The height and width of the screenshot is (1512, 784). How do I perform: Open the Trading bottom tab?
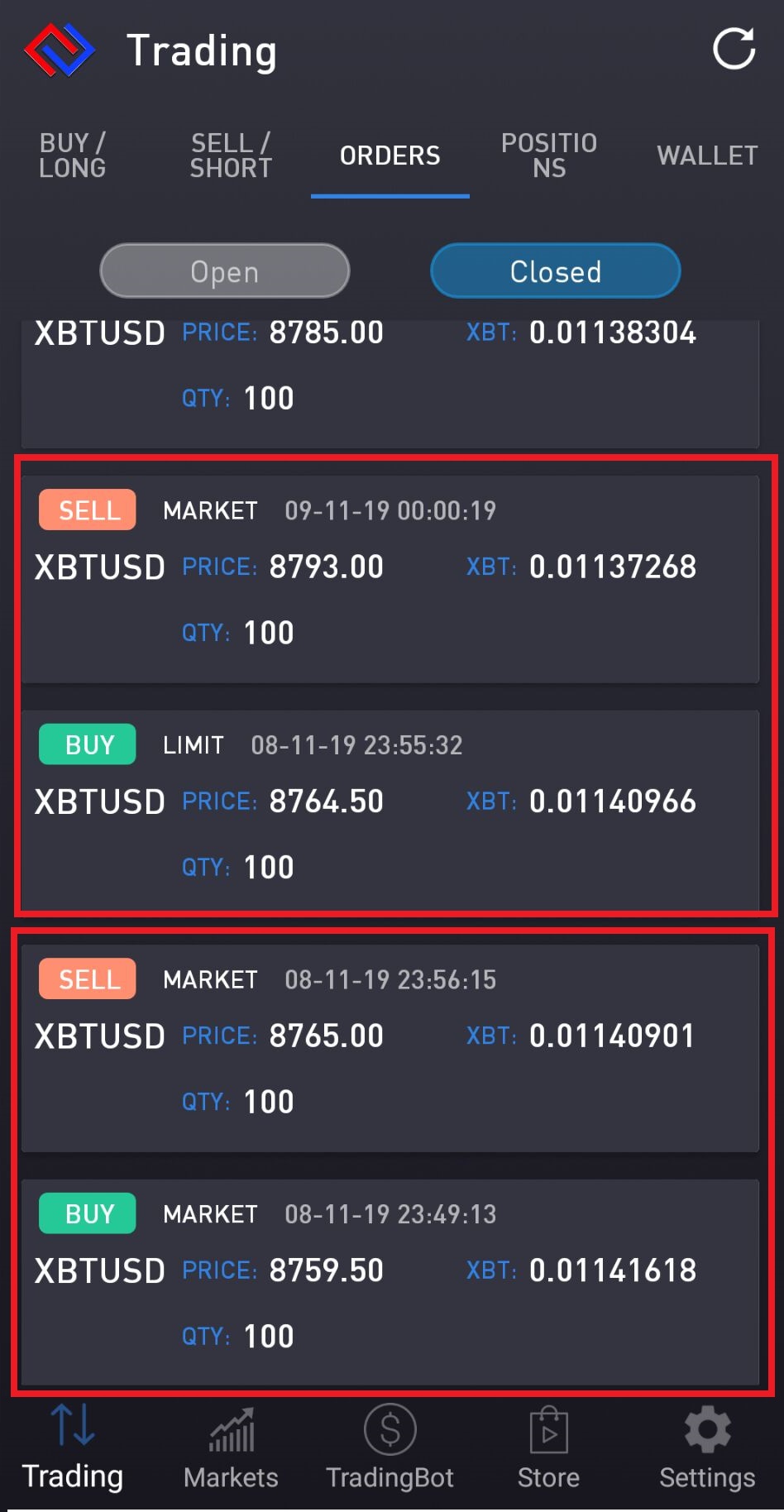73,1448
